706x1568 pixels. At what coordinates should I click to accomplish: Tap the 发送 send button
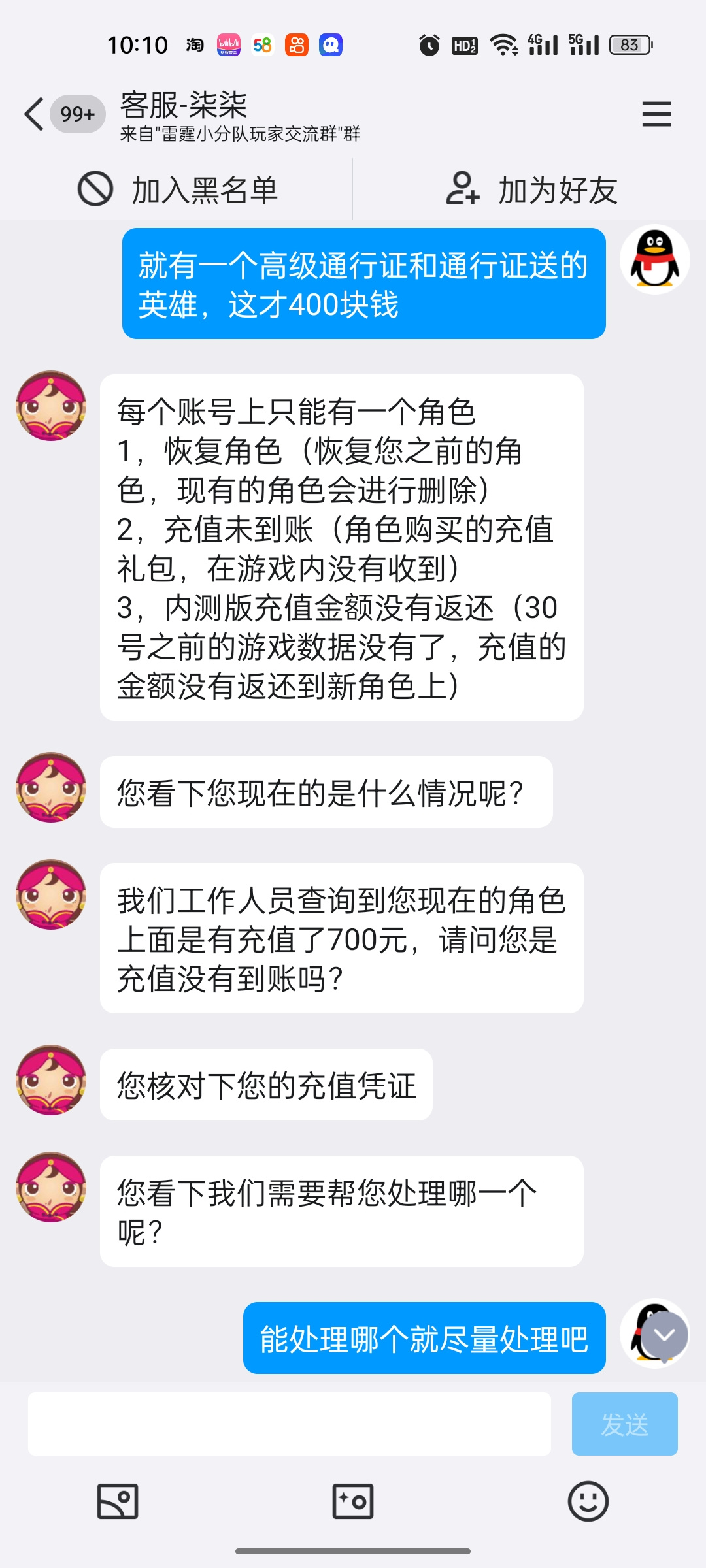coord(624,1424)
